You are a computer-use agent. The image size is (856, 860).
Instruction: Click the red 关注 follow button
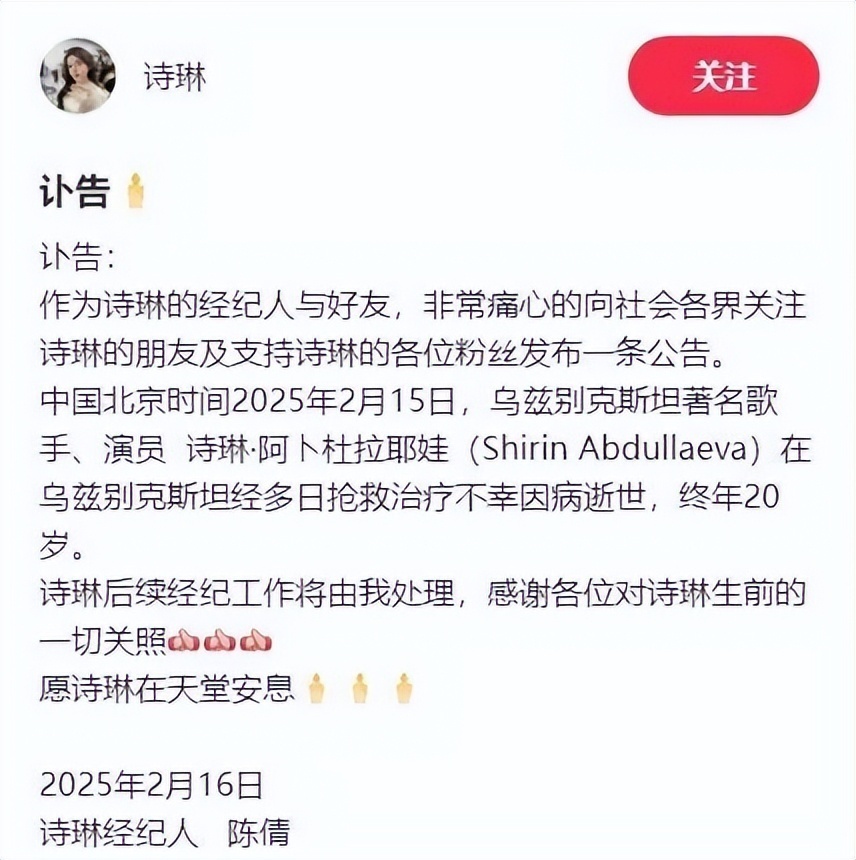click(725, 75)
